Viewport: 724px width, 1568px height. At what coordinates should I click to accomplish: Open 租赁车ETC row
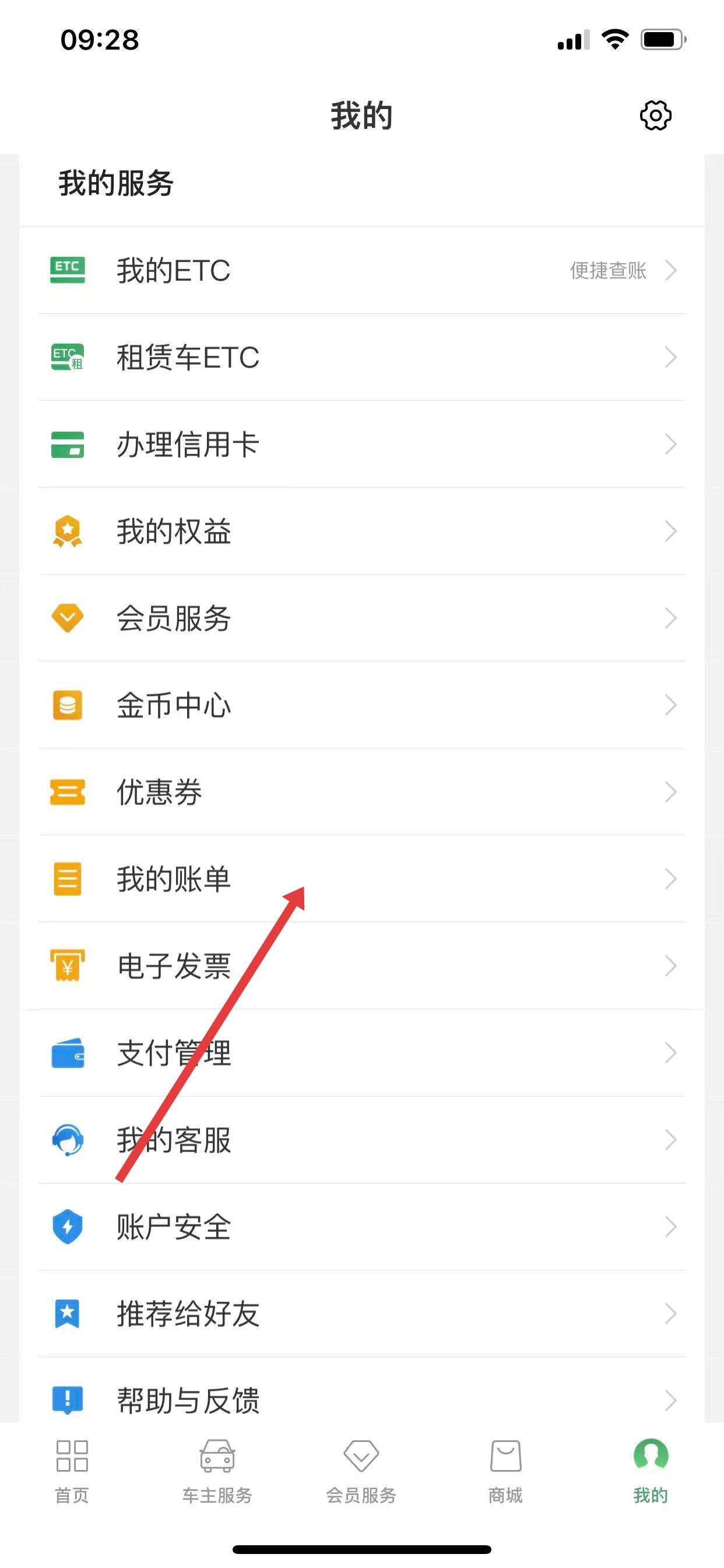[361, 358]
